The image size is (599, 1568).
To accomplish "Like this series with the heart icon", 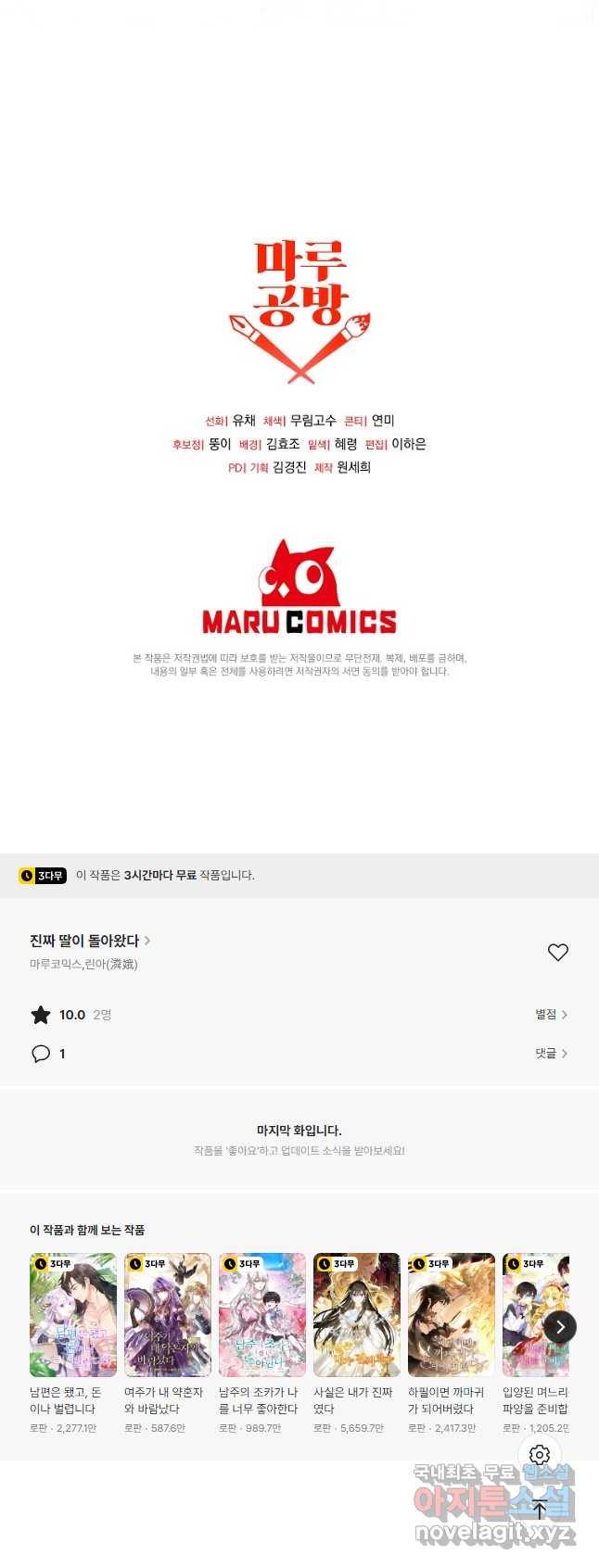I will pos(557,953).
